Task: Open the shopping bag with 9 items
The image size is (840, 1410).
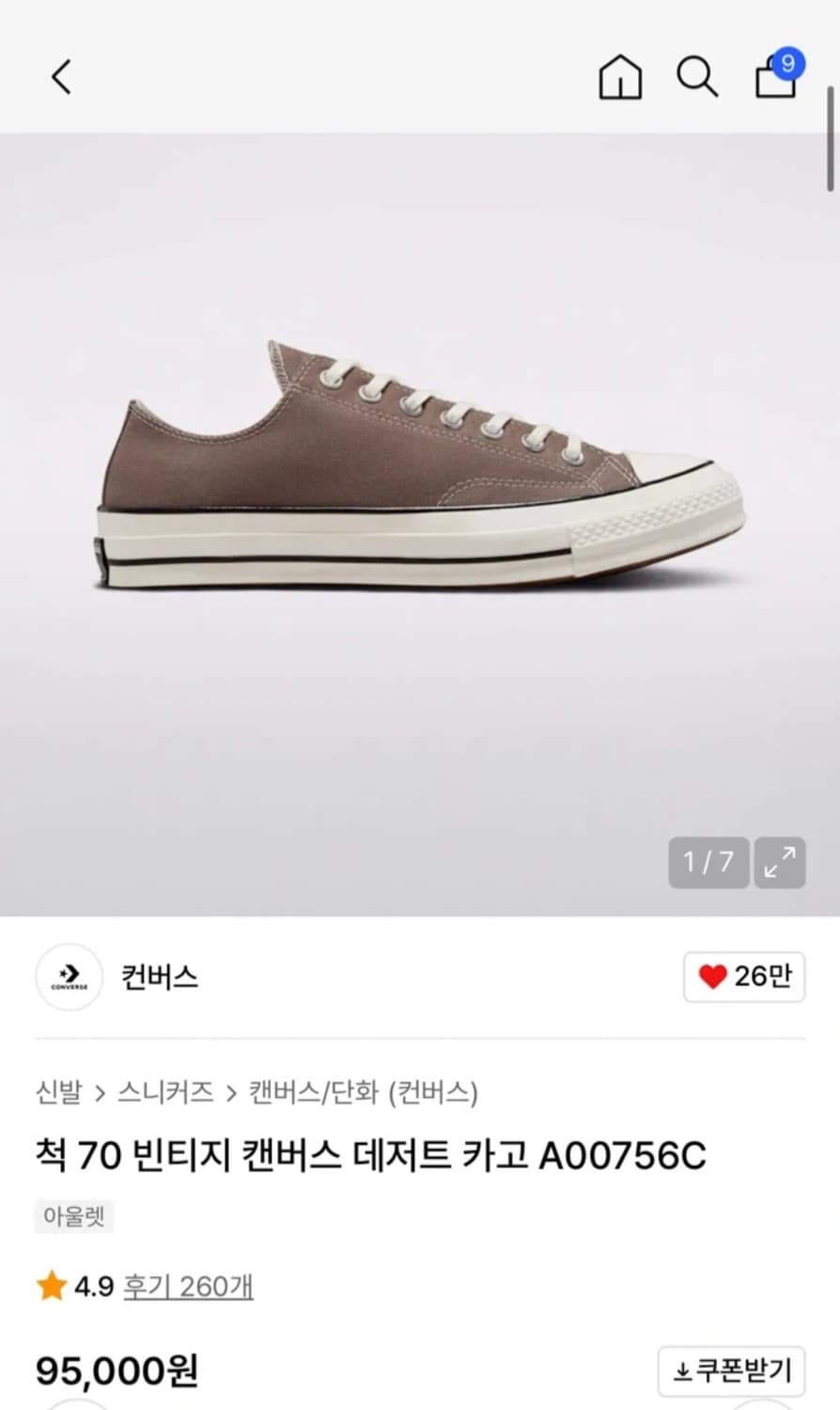Action: pos(772,80)
